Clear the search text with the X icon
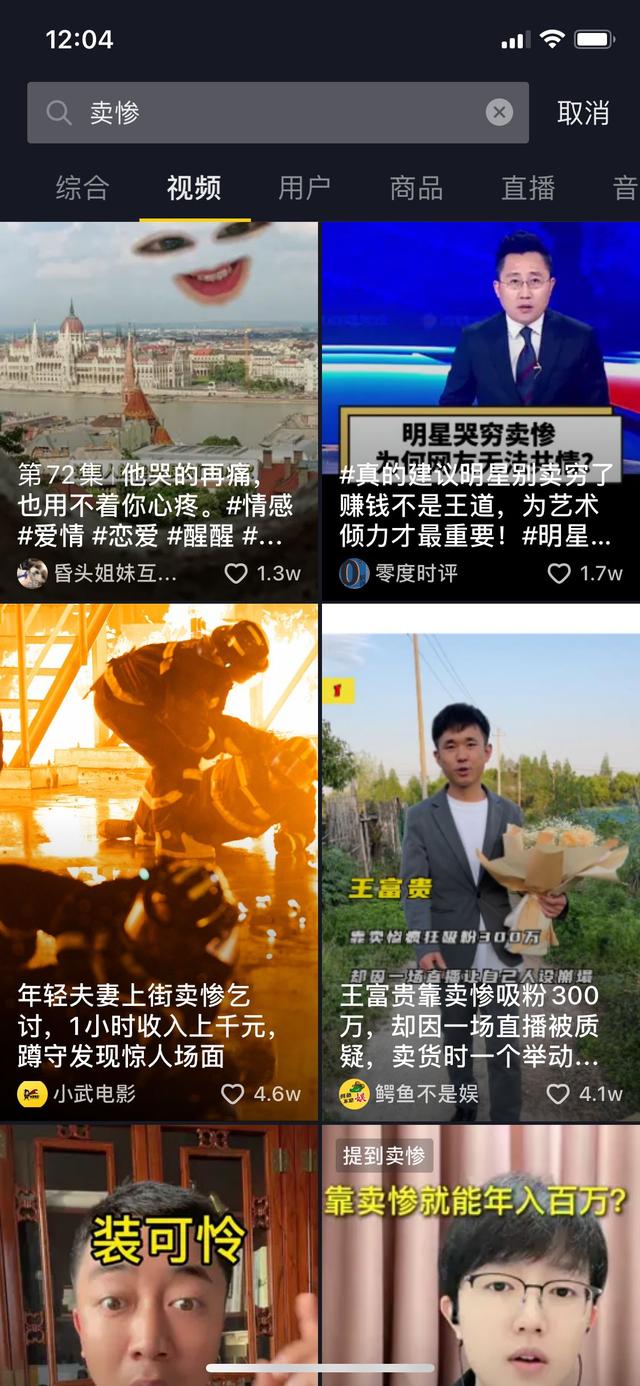This screenshot has height=1386, width=640. coord(499,113)
